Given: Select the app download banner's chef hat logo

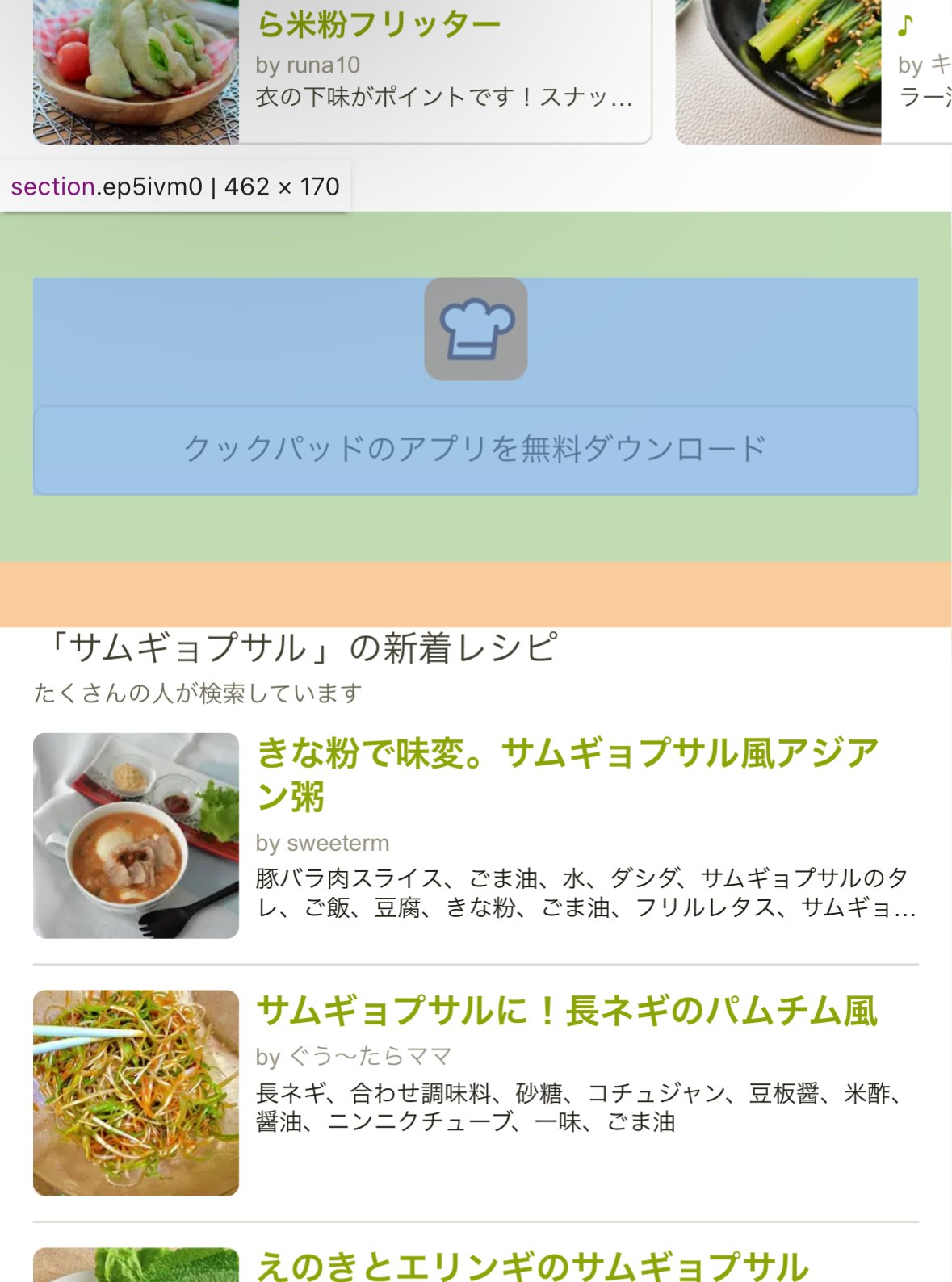Looking at the screenshot, I should pyautogui.click(x=476, y=329).
